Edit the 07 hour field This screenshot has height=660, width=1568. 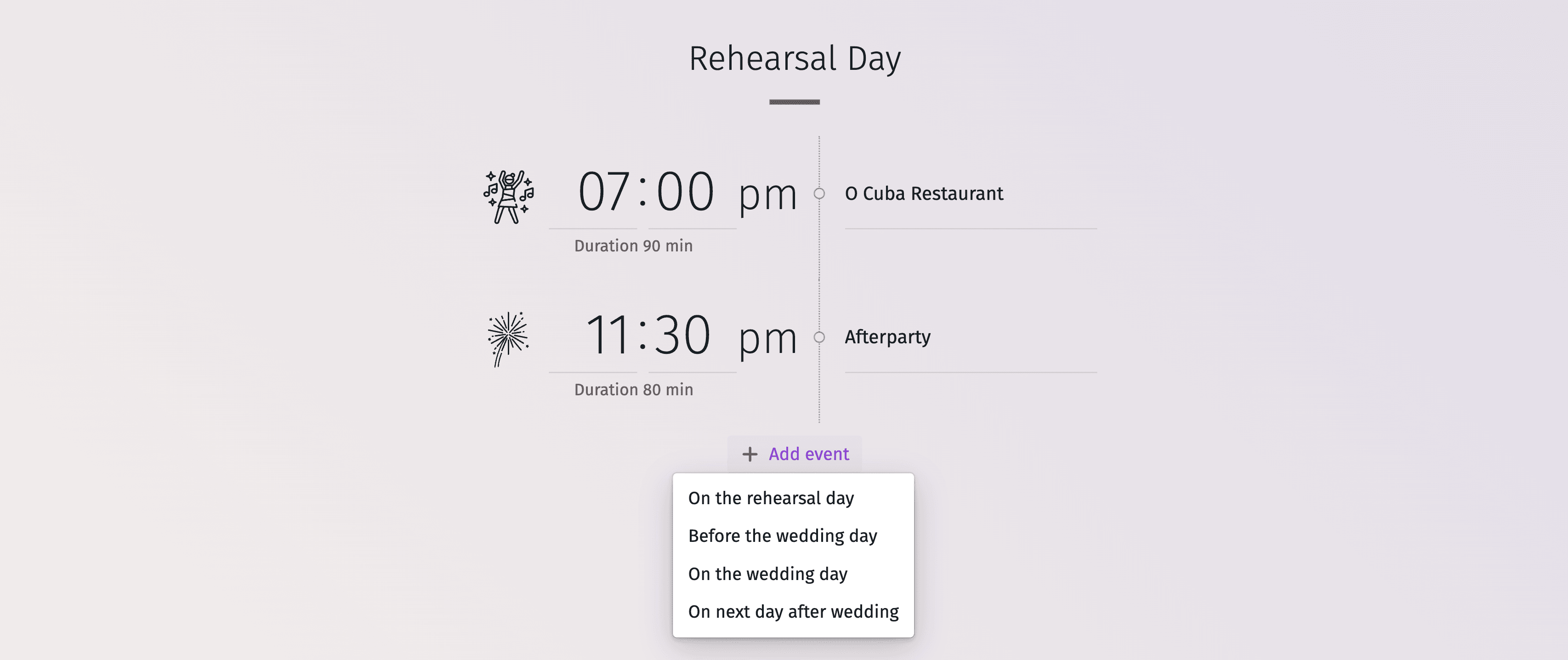(602, 193)
